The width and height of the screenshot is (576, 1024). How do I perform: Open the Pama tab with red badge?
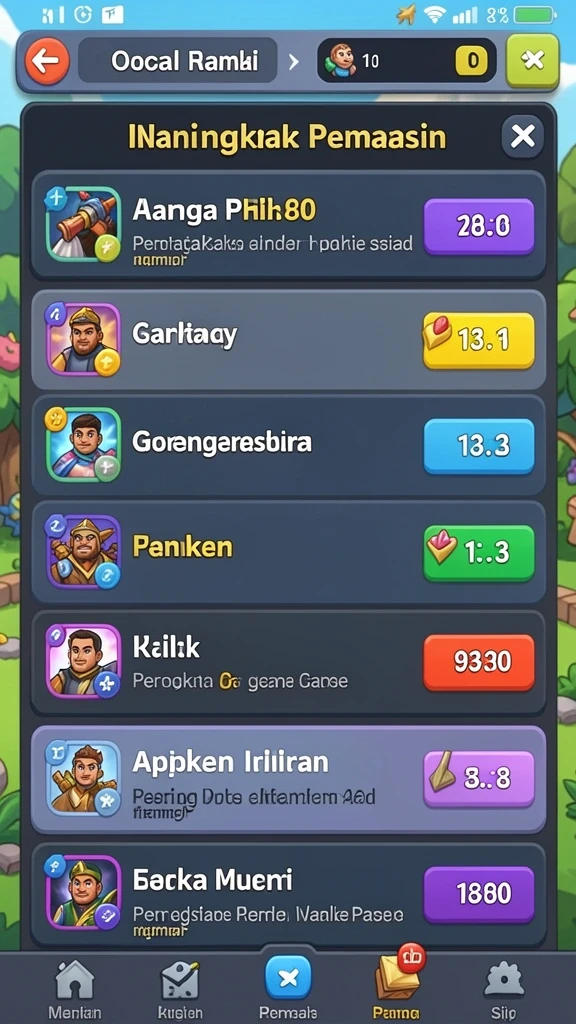point(398,984)
